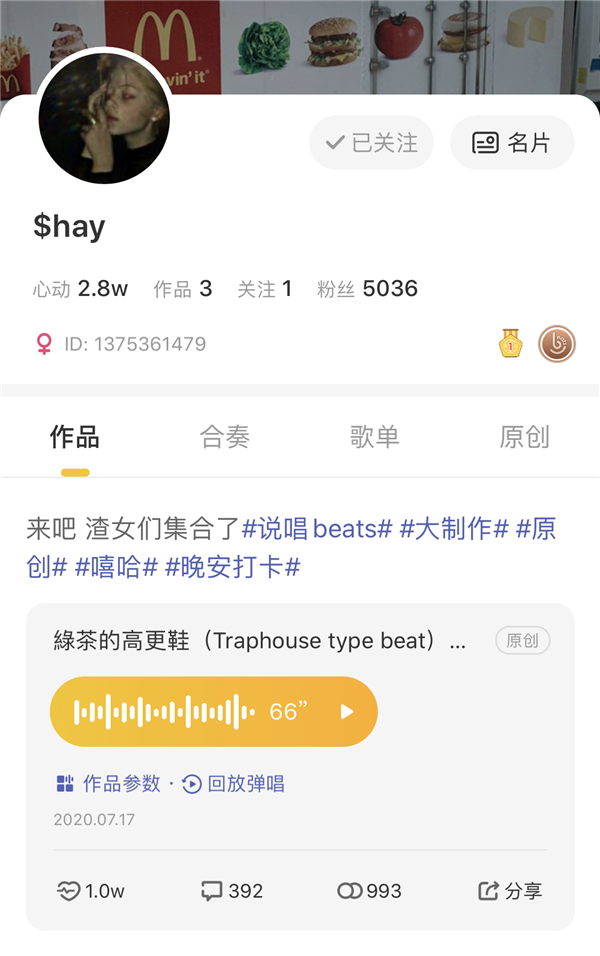
Task: Switch to the 歌单 tab
Action: click(375, 437)
